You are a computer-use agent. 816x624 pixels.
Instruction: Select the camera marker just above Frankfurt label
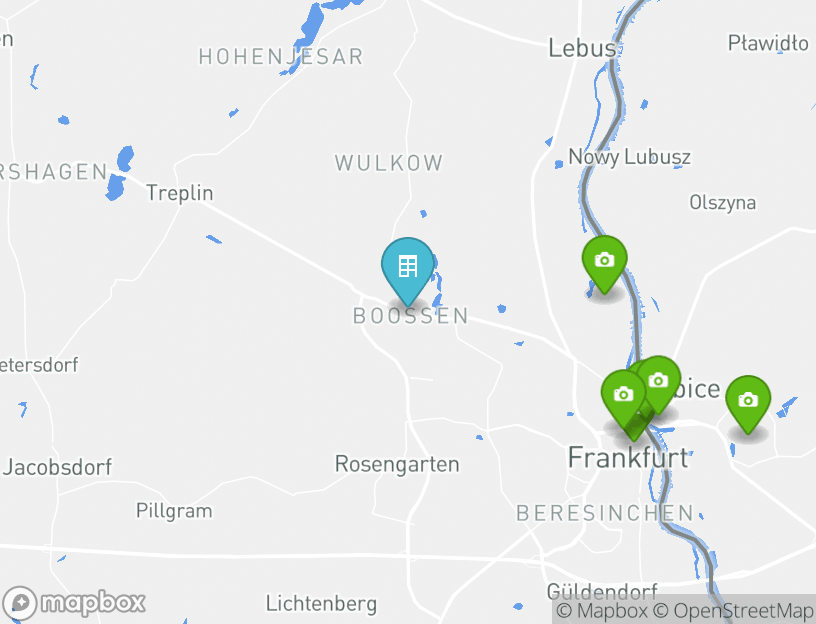click(x=622, y=395)
